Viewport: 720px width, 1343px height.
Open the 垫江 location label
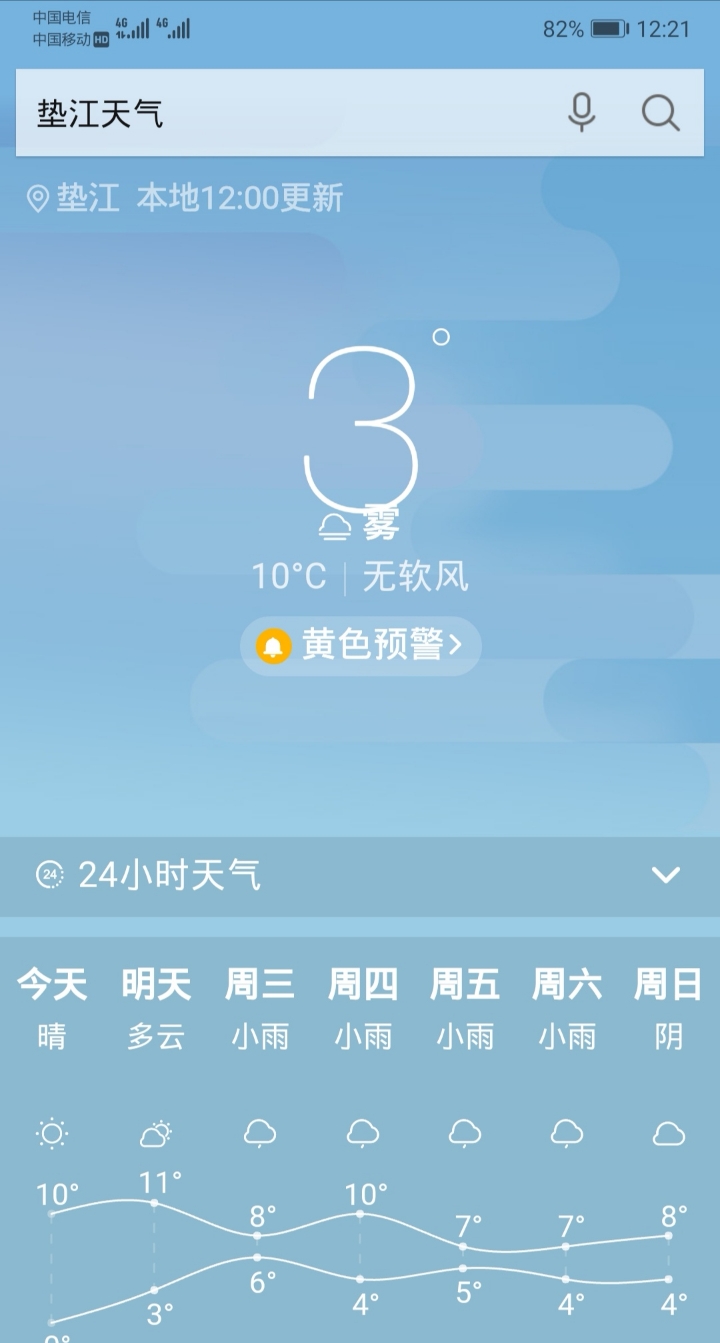(74, 198)
